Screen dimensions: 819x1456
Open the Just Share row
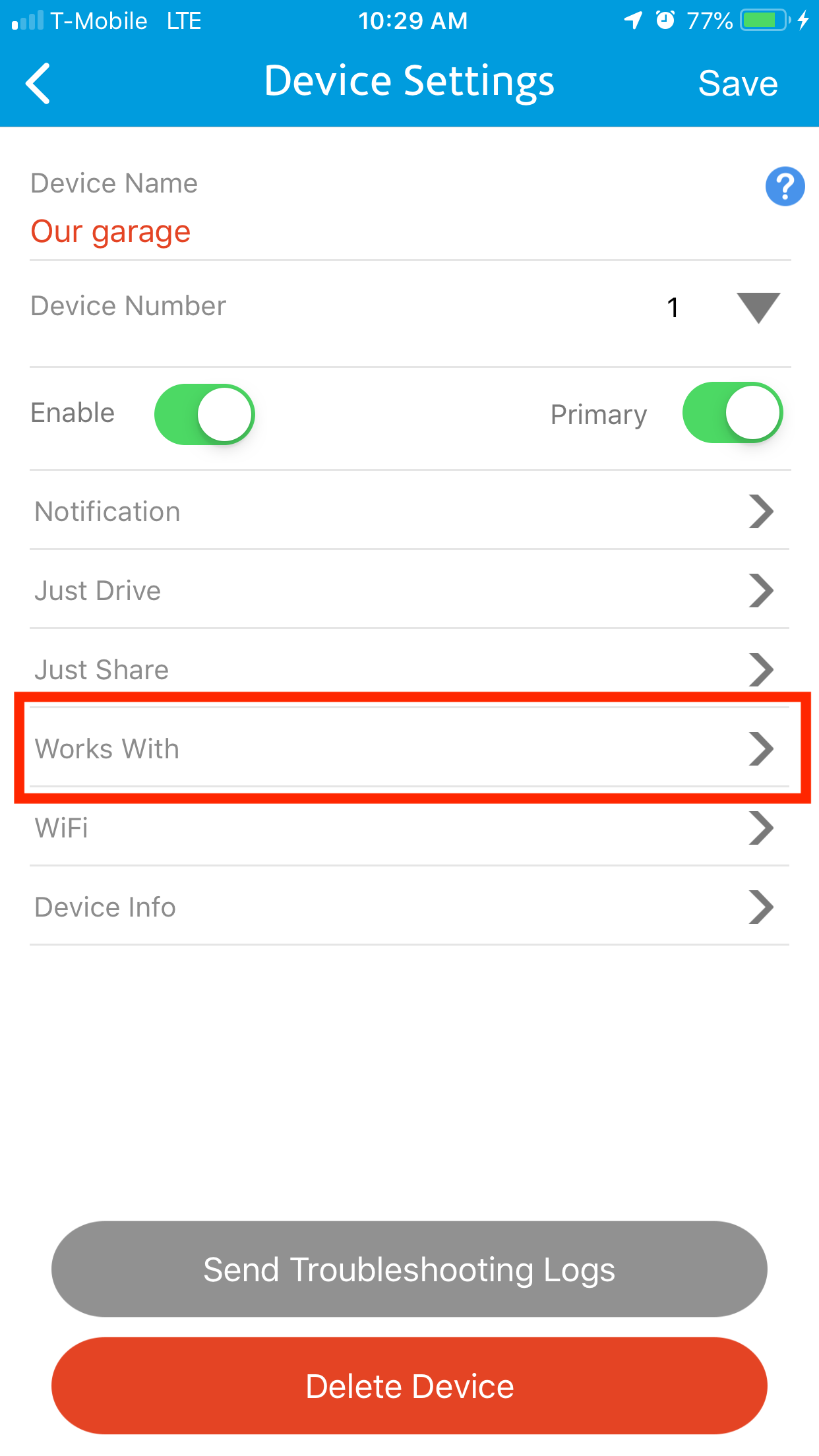pyautogui.click(x=409, y=669)
